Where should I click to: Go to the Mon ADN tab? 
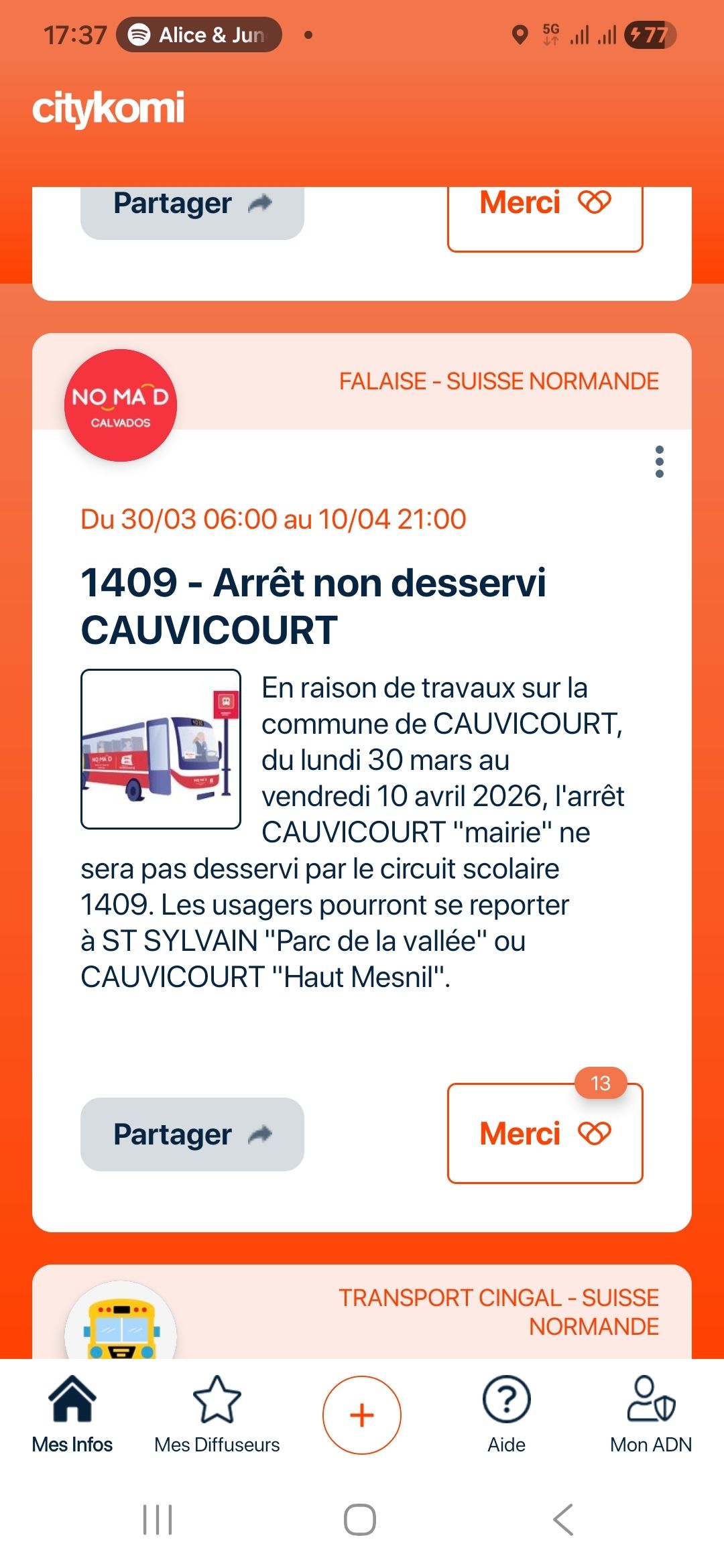click(x=651, y=1414)
